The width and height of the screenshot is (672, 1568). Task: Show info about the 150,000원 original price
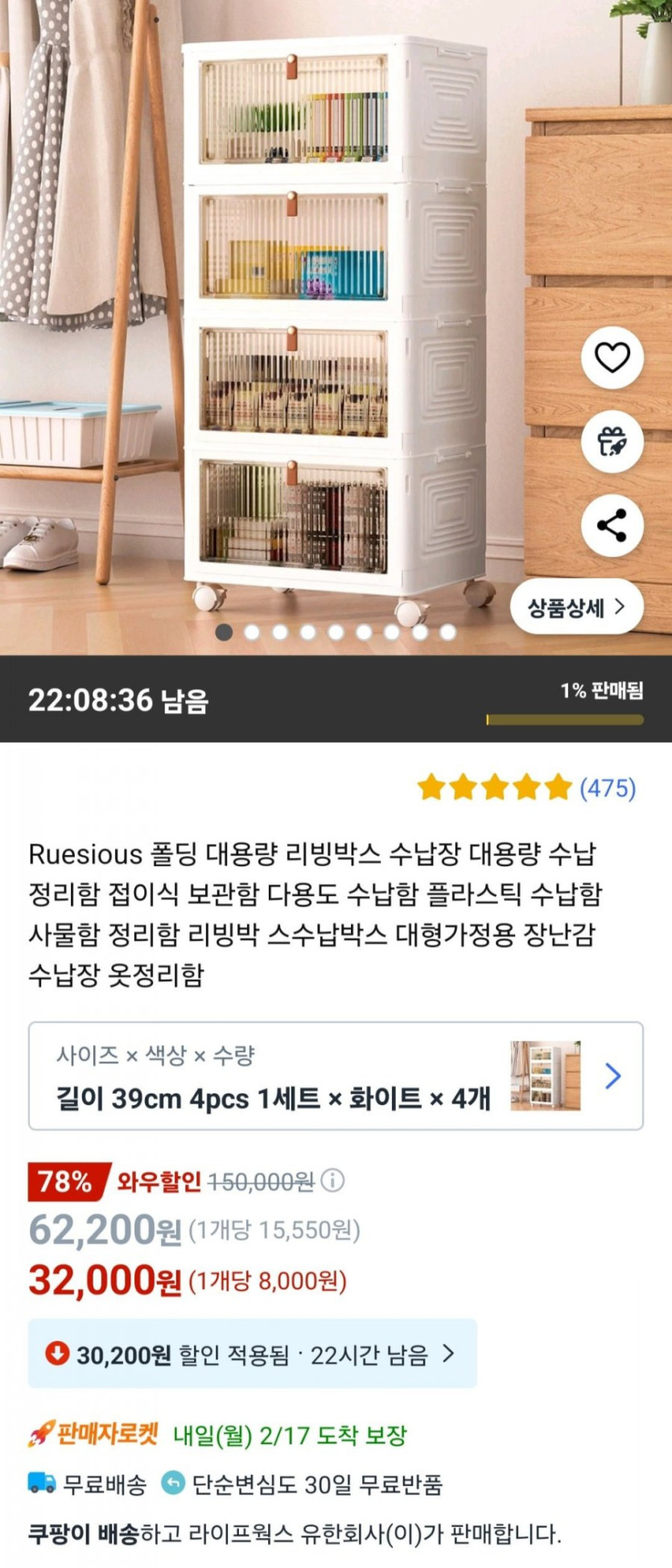pos(332,1181)
